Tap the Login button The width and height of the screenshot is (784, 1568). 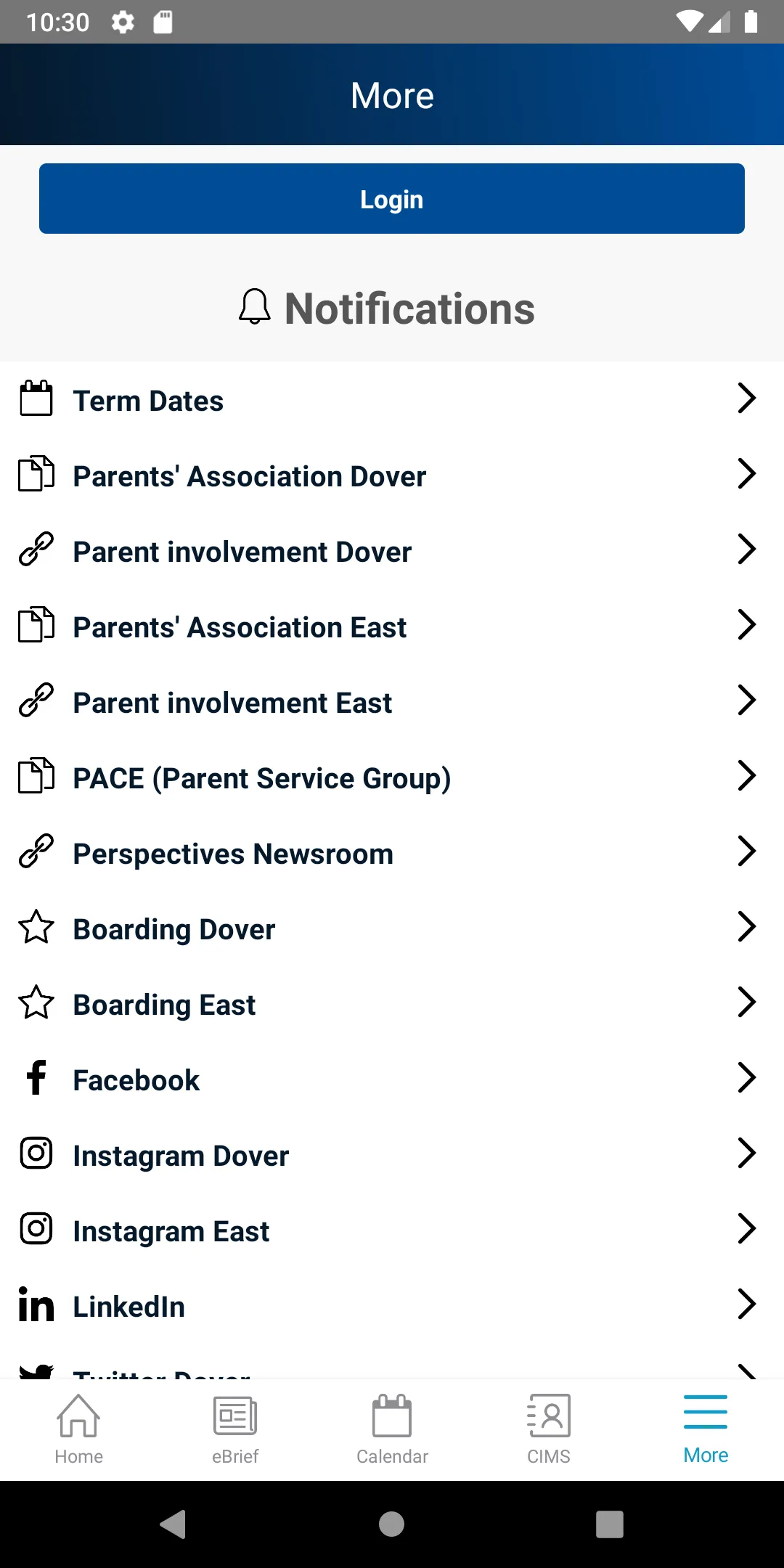coord(392,198)
